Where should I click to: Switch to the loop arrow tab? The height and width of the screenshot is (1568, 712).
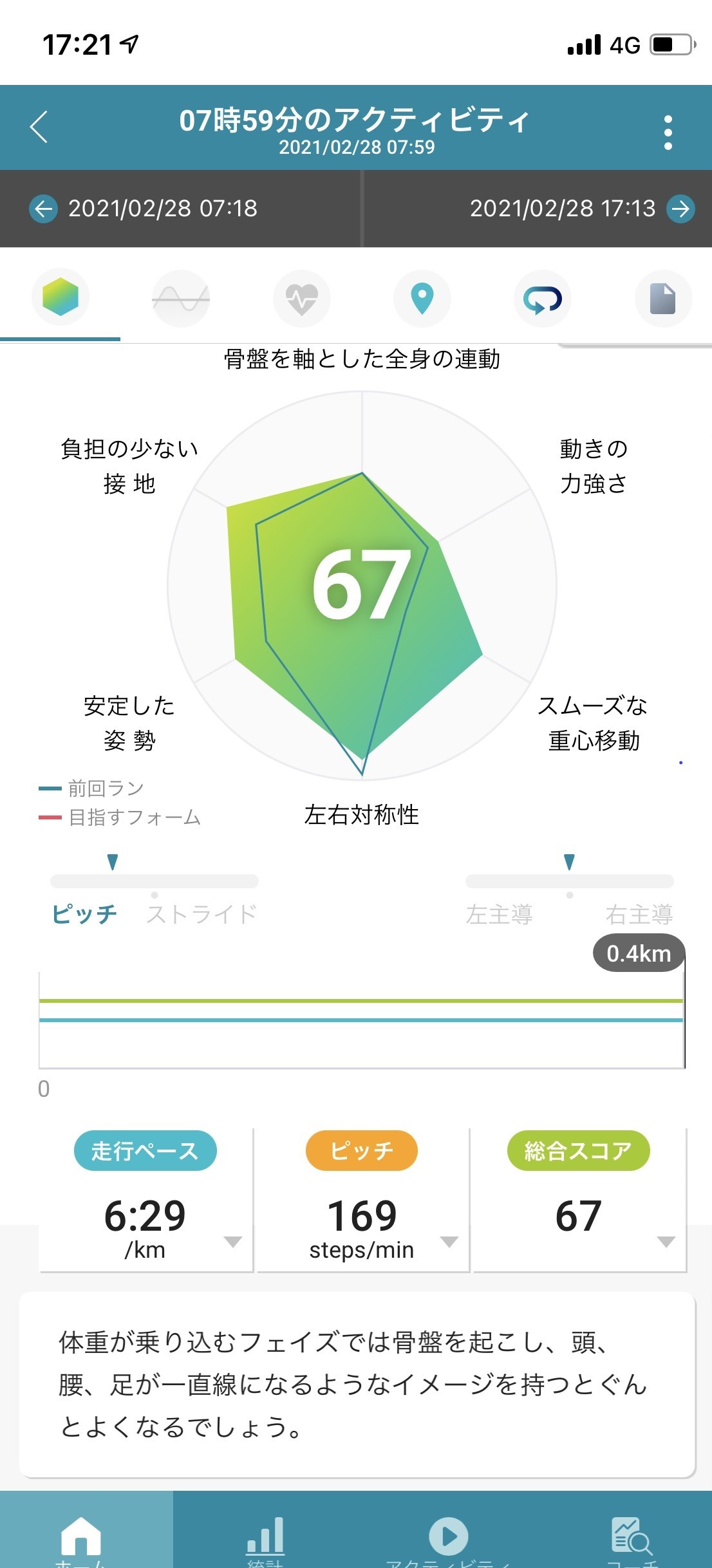(542, 299)
